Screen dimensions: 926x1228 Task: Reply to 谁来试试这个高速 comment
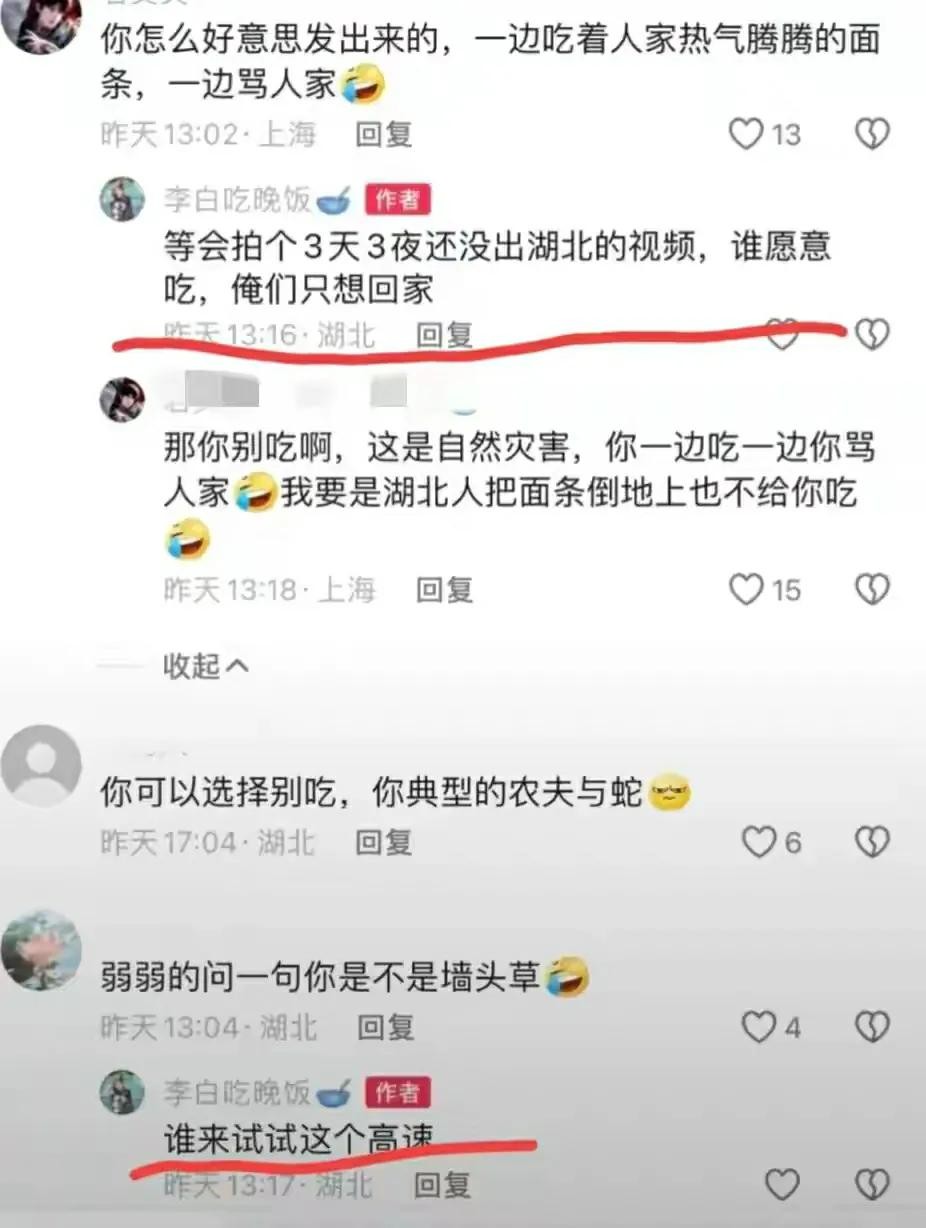click(x=442, y=1186)
